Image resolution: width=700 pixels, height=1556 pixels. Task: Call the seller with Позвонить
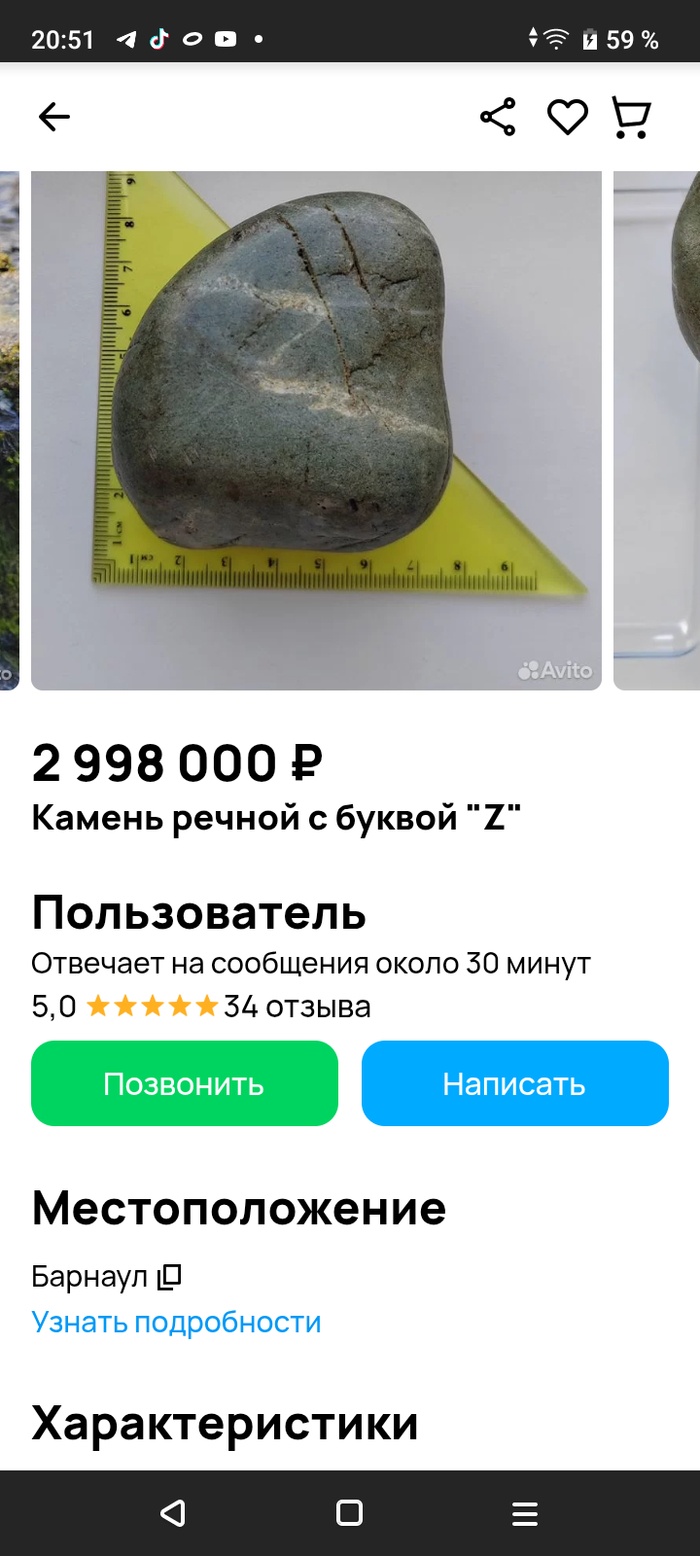point(184,1084)
